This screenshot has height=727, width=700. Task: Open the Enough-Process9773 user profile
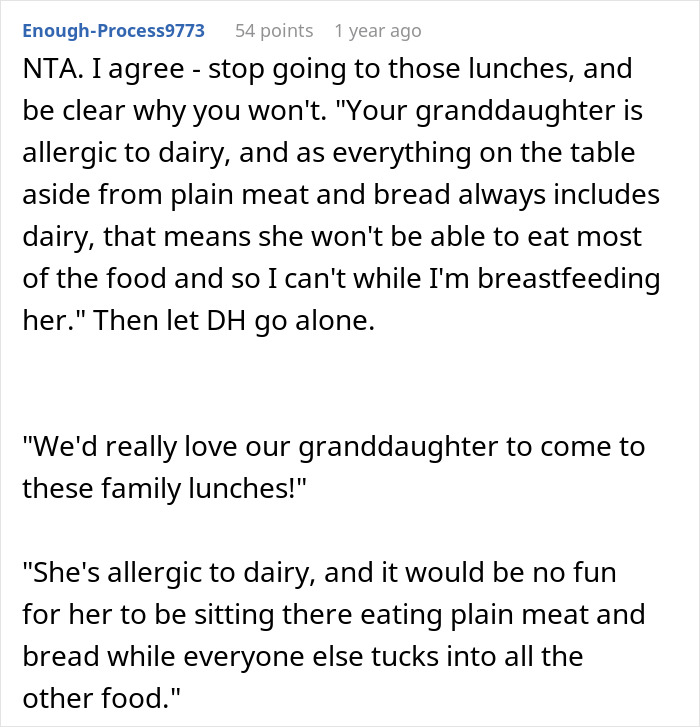(112, 31)
